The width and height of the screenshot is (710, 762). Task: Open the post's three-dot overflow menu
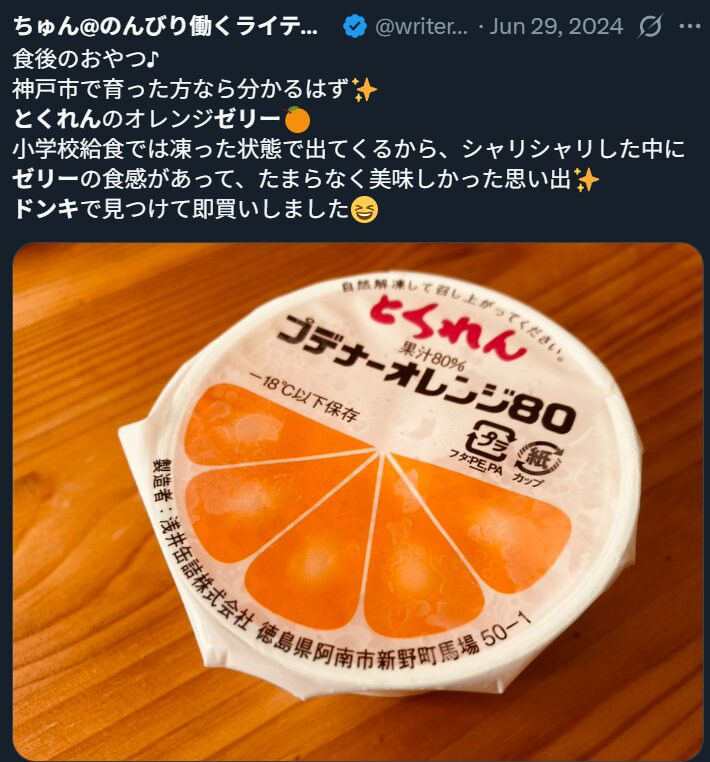tap(690, 27)
